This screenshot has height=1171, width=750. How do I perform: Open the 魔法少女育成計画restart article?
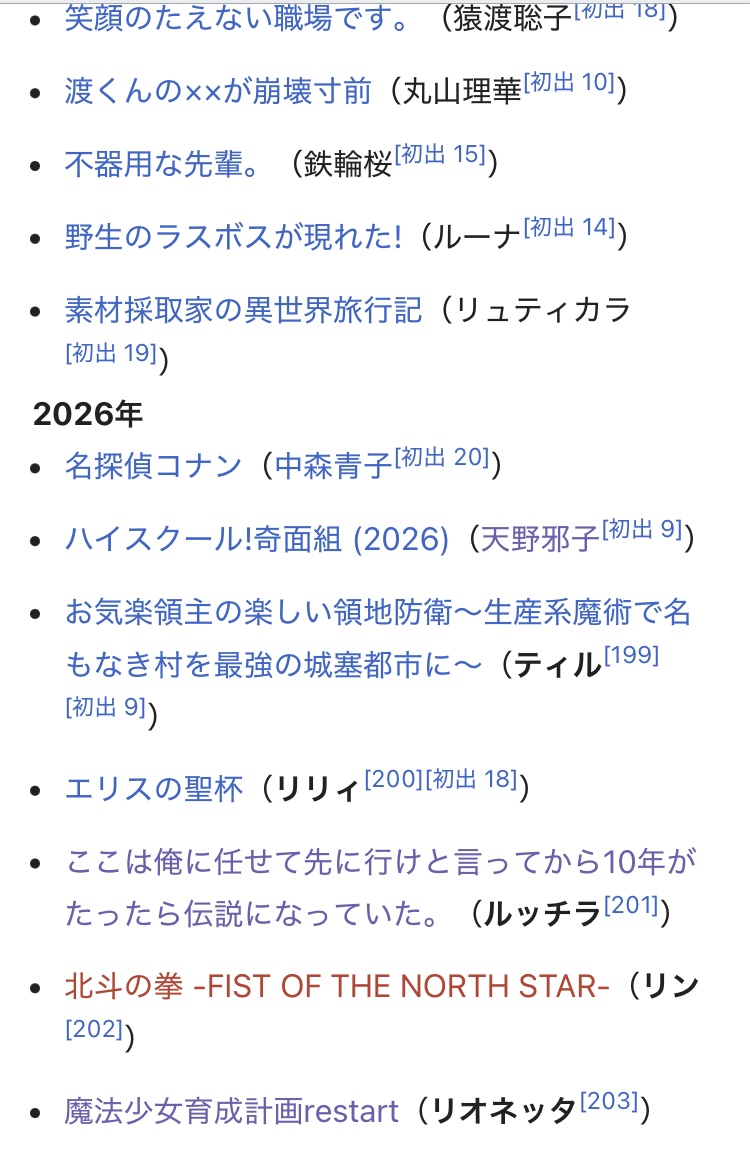click(x=231, y=1110)
